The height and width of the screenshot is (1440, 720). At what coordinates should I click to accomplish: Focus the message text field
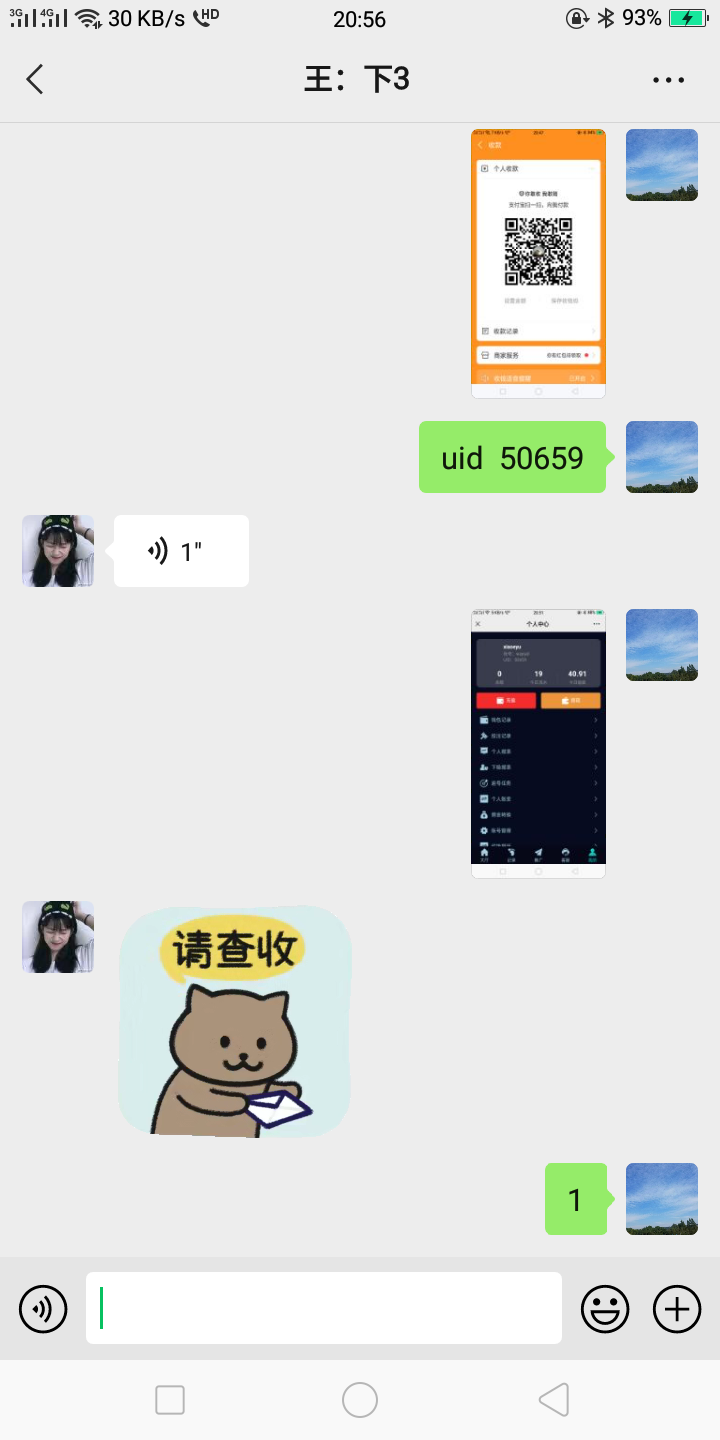pyautogui.click(x=324, y=1308)
